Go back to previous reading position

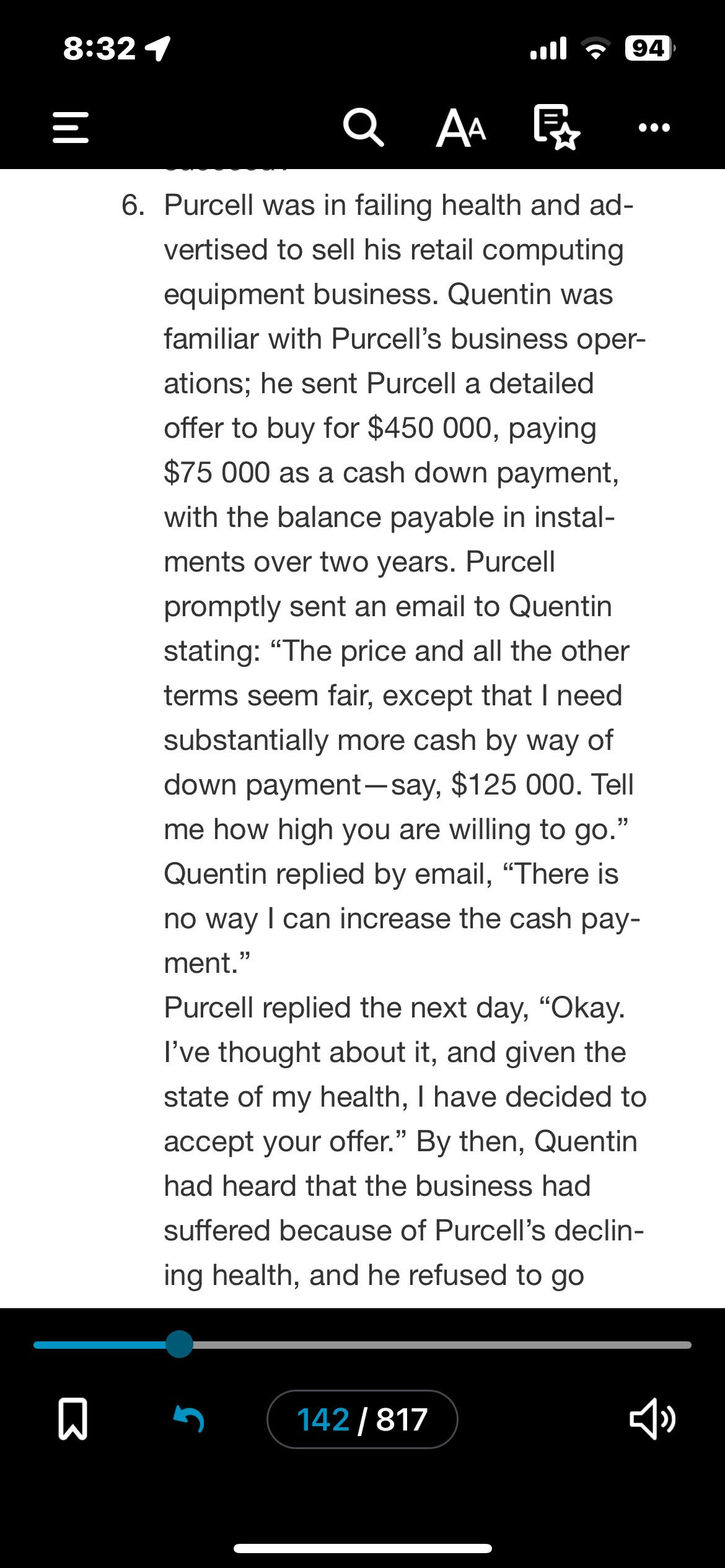(x=189, y=1419)
